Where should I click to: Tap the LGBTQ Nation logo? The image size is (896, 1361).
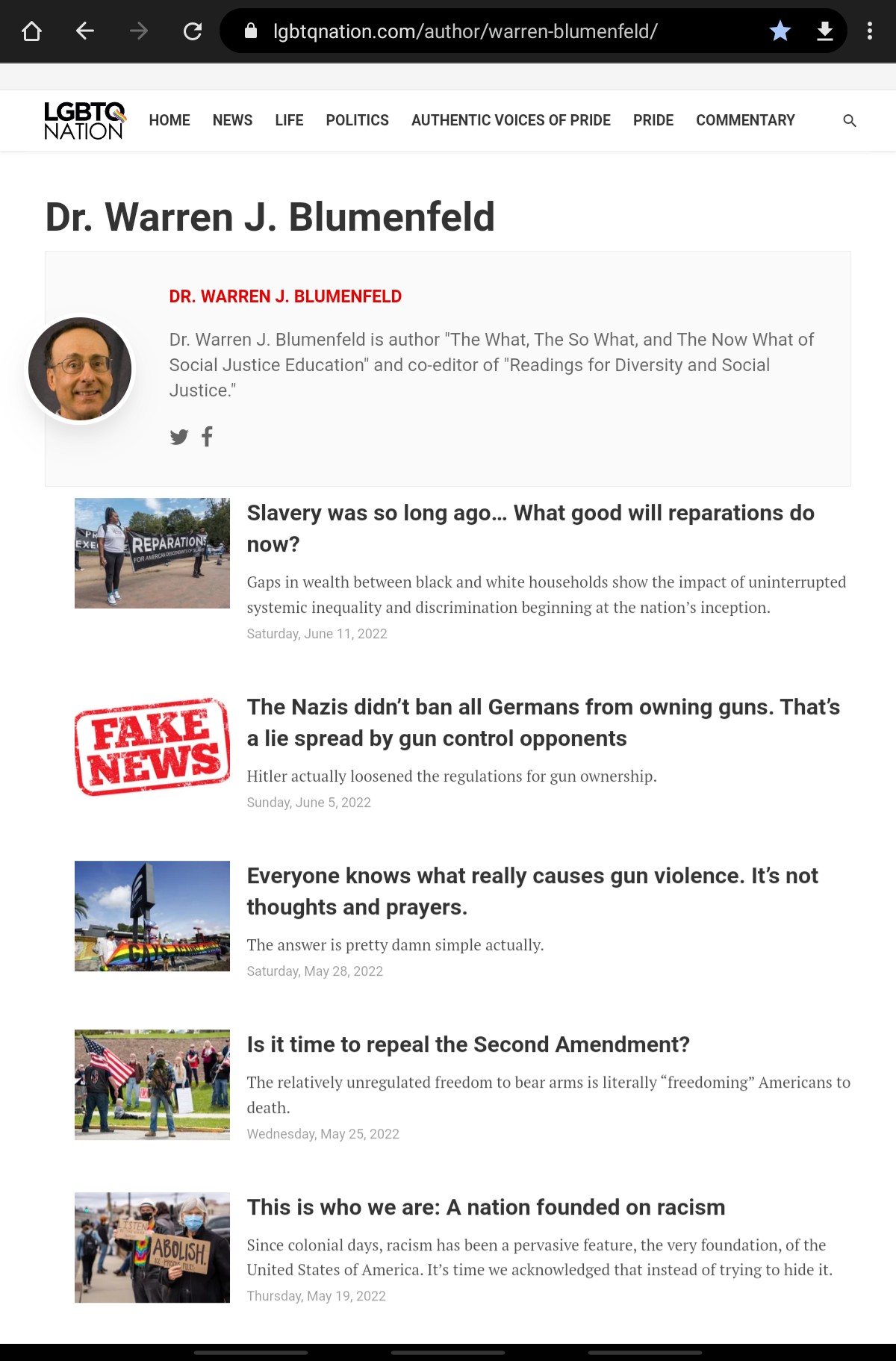click(84, 121)
